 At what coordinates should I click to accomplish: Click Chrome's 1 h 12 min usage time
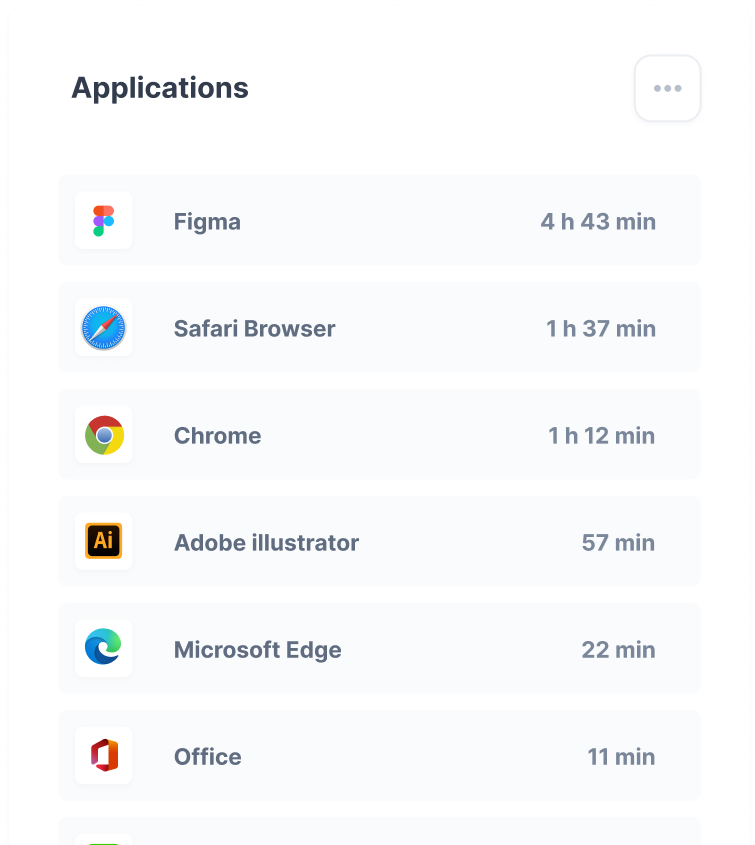click(x=602, y=435)
